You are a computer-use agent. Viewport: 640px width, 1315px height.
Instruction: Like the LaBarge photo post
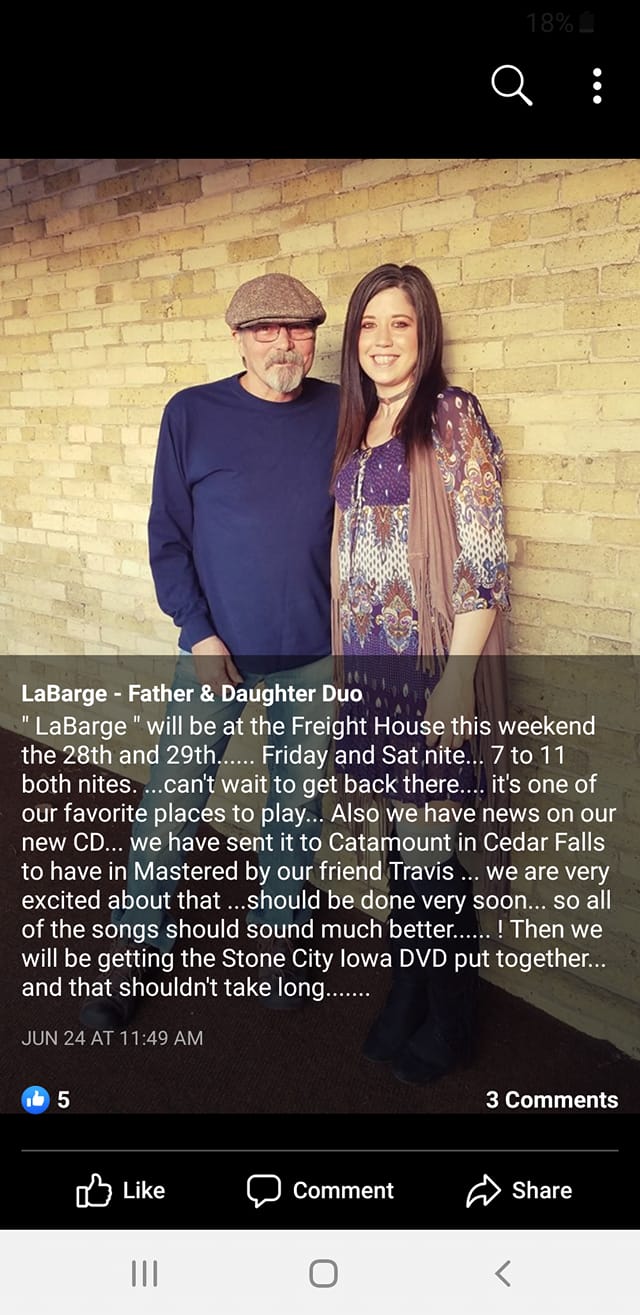click(121, 1190)
